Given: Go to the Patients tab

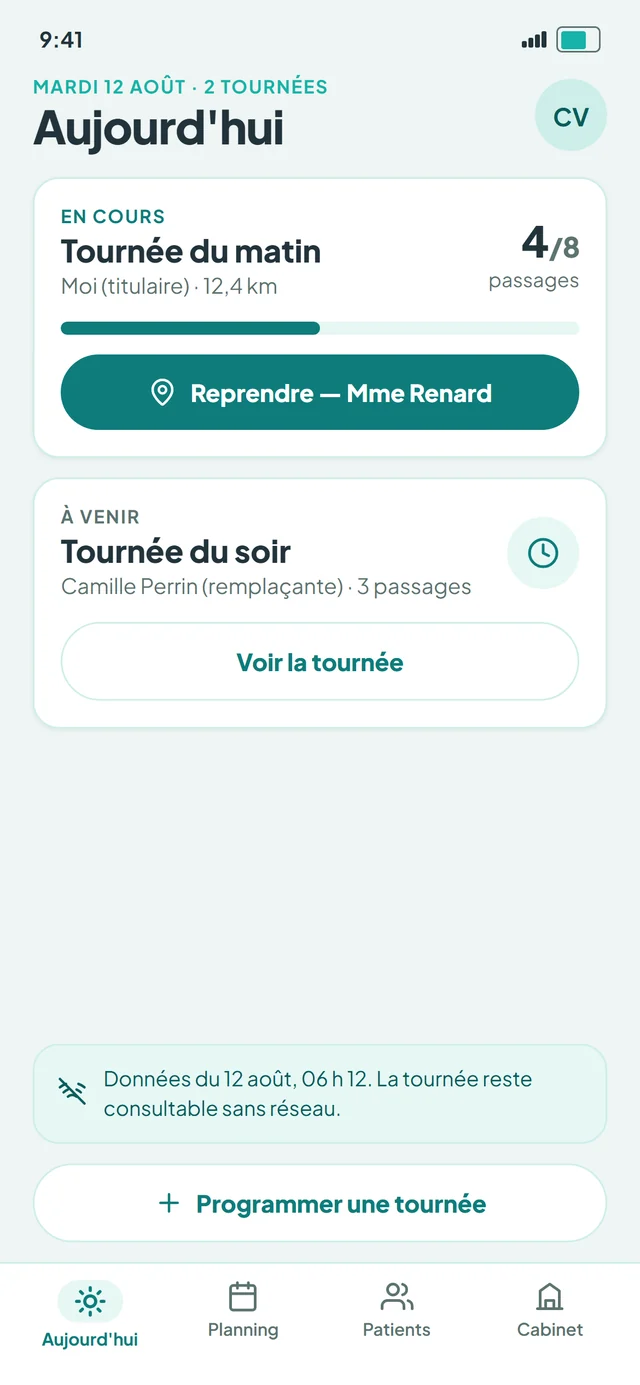Looking at the screenshot, I should 397,1311.
